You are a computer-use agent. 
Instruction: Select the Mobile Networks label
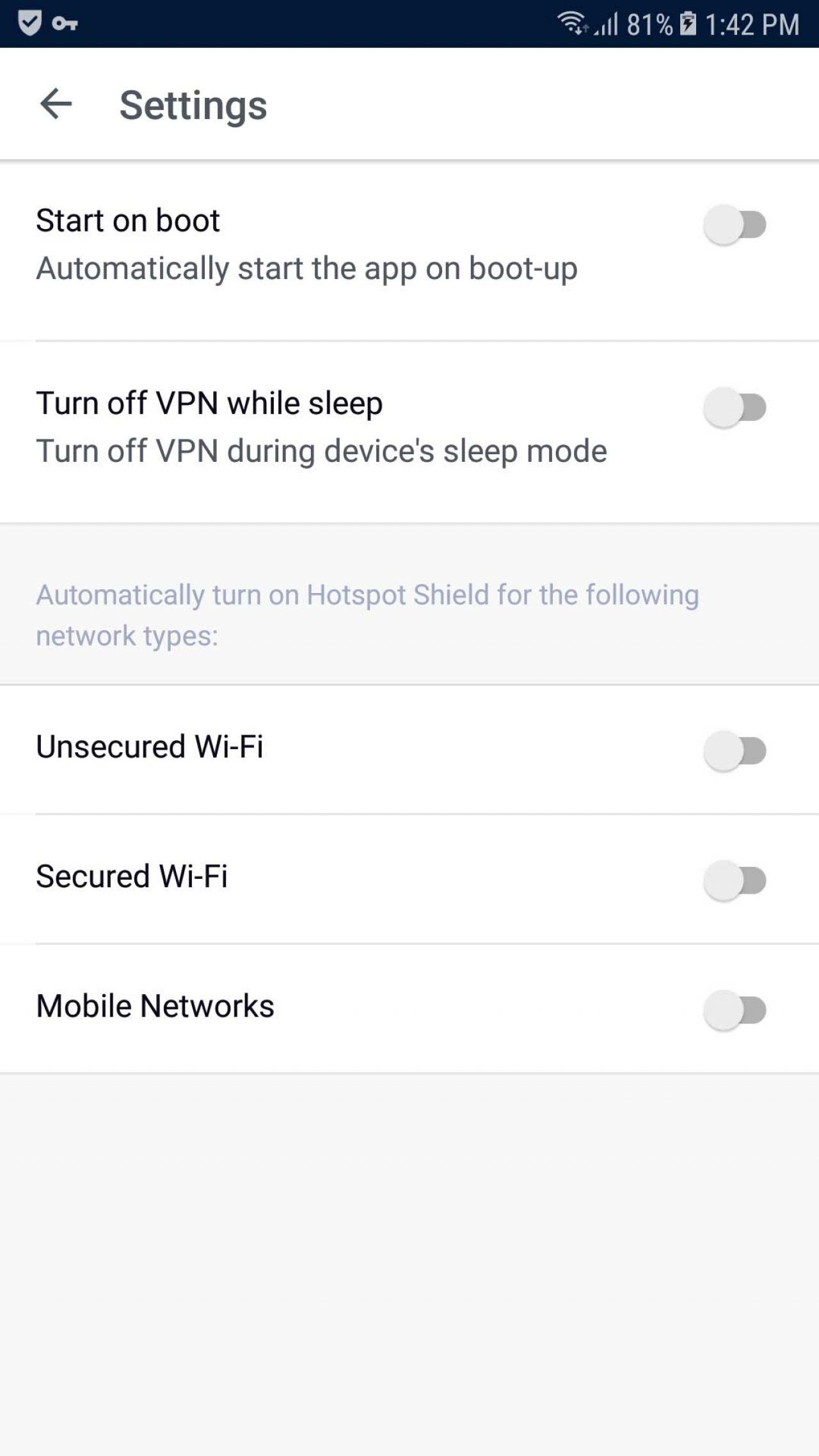coord(155,1005)
